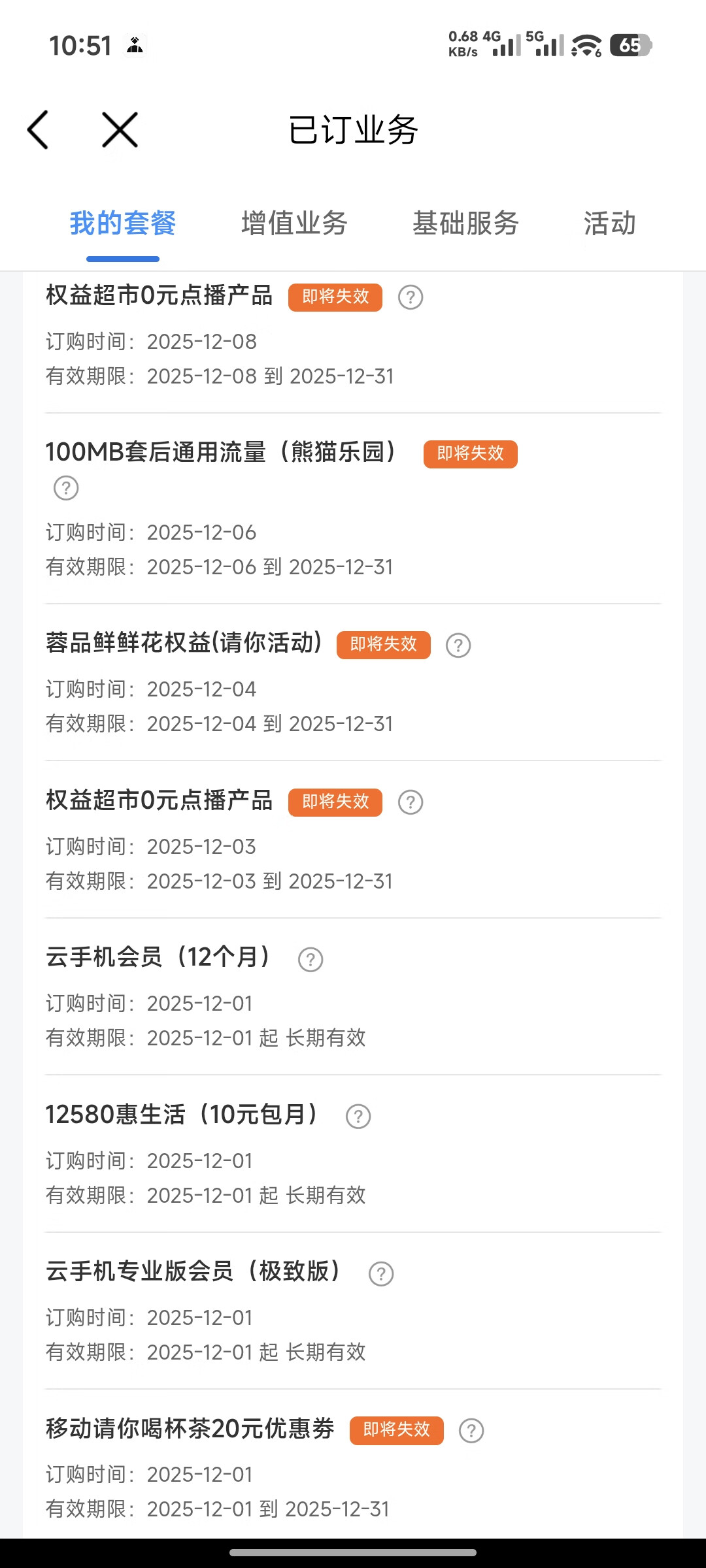Open help for 权益超市0元点播产品 ordered 2025-12-08

click(x=411, y=297)
